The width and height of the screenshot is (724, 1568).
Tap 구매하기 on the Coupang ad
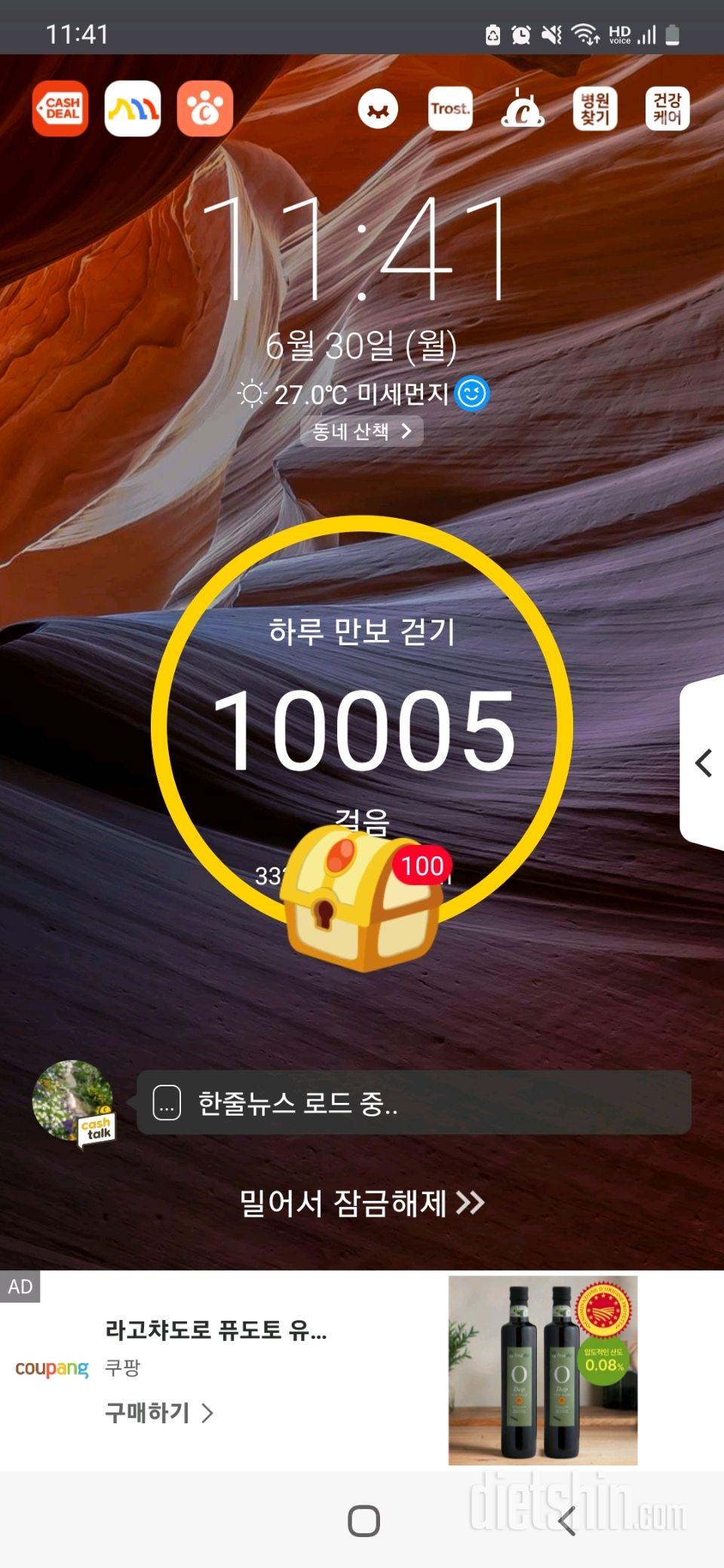pyautogui.click(x=158, y=1413)
